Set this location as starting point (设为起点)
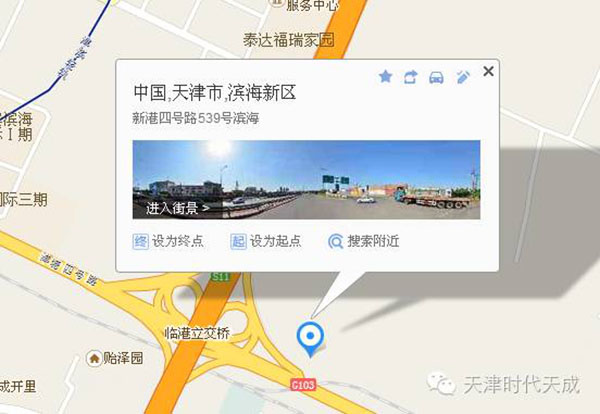Screen dimensions: 600x414 266,241
